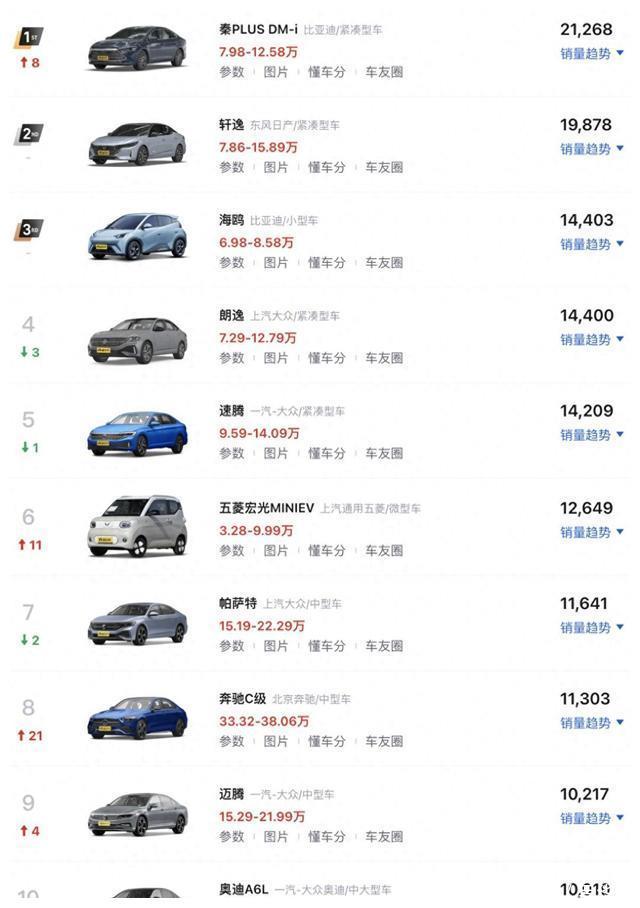
Task: Check 销量趋势 for 速腾
Action: click(591, 435)
